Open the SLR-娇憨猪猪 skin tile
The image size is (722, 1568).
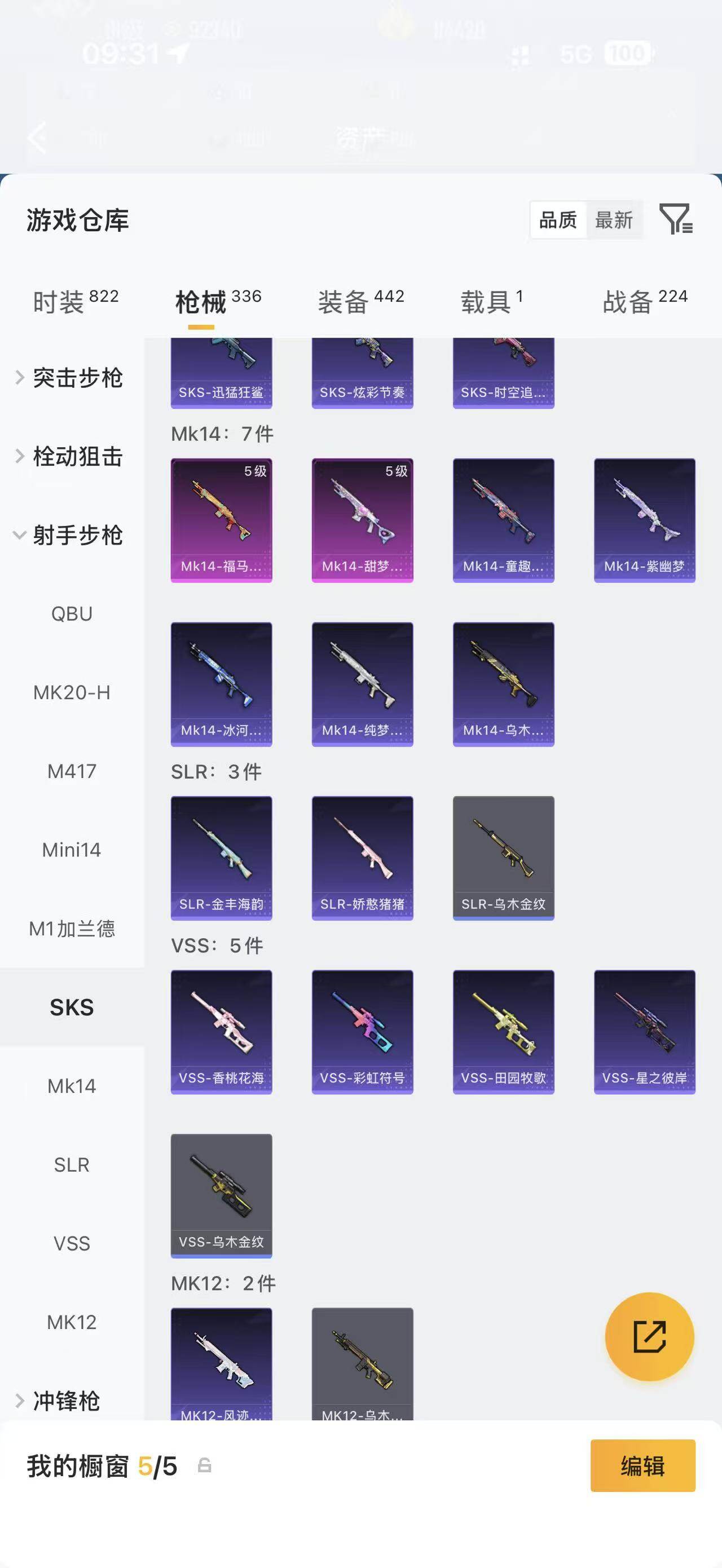click(x=362, y=858)
